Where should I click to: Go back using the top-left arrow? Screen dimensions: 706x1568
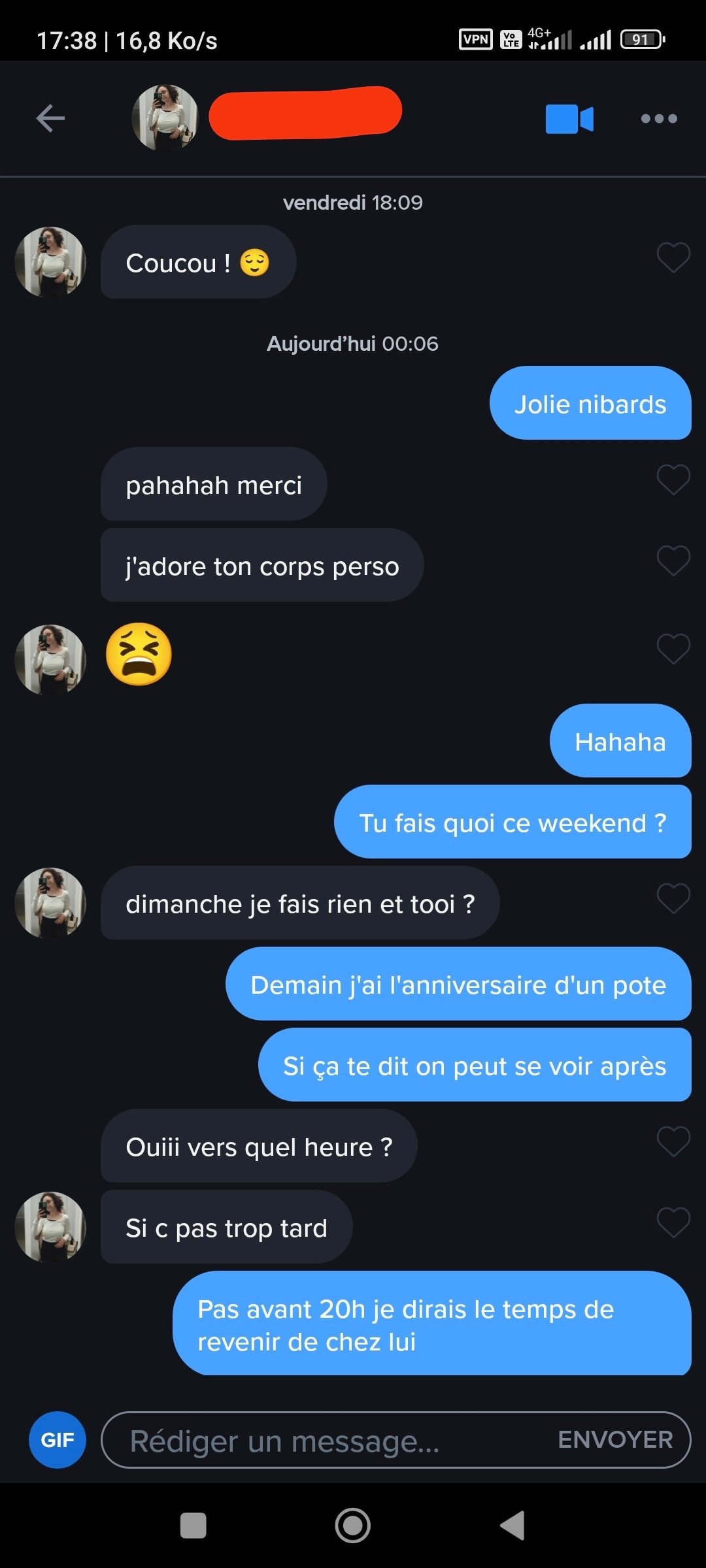click(50, 118)
